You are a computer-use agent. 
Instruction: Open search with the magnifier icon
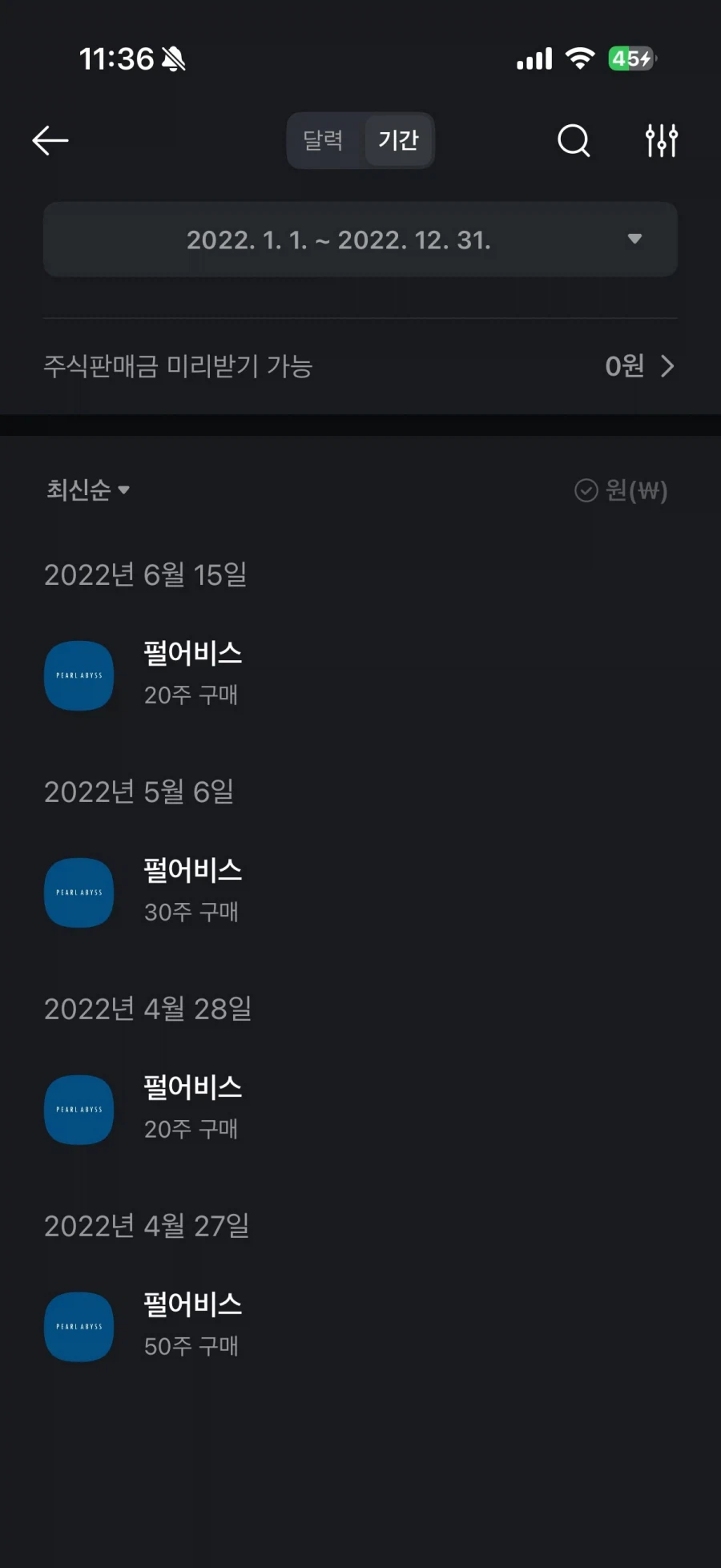[574, 140]
